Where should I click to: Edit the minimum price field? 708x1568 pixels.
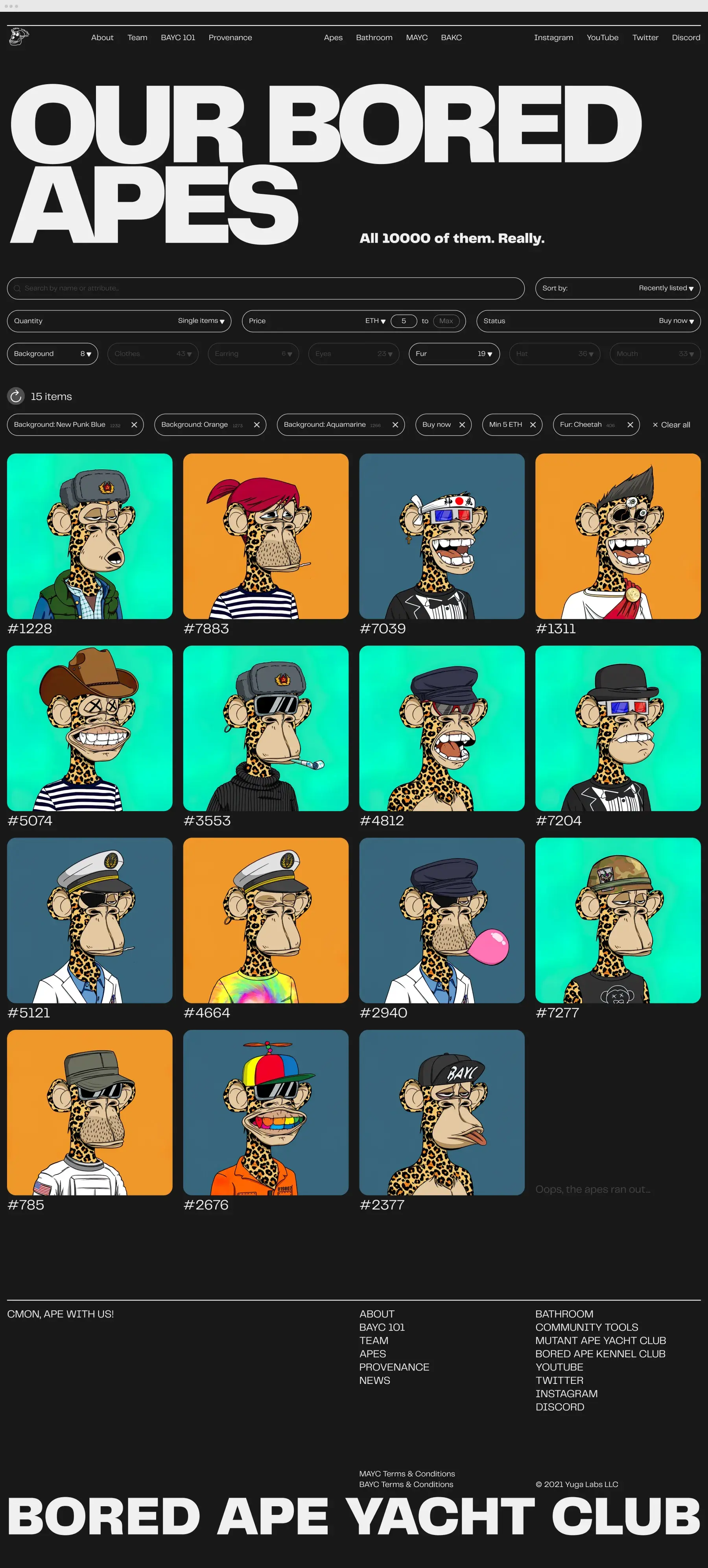pyautogui.click(x=404, y=321)
